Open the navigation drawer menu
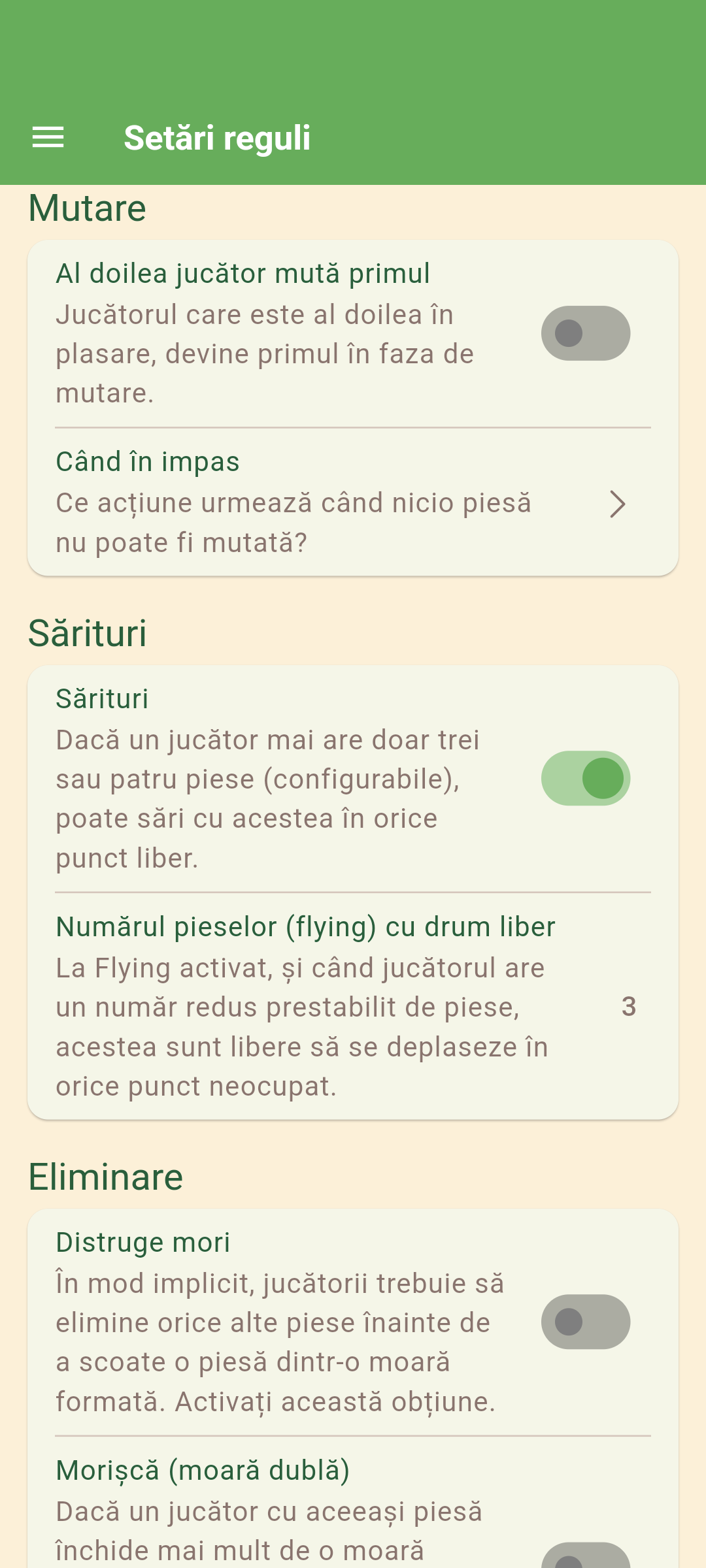This screenshot has height=1568, width=706. click(x=48, y=137)
